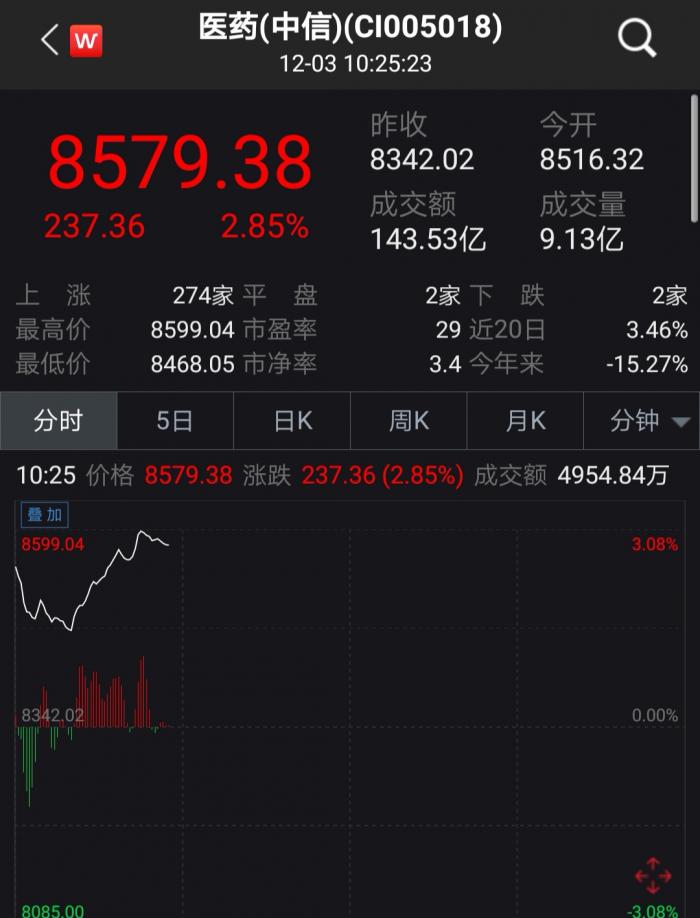View the 月K chart tab
The height and width of the screenshot is (918, 700).
525,421
